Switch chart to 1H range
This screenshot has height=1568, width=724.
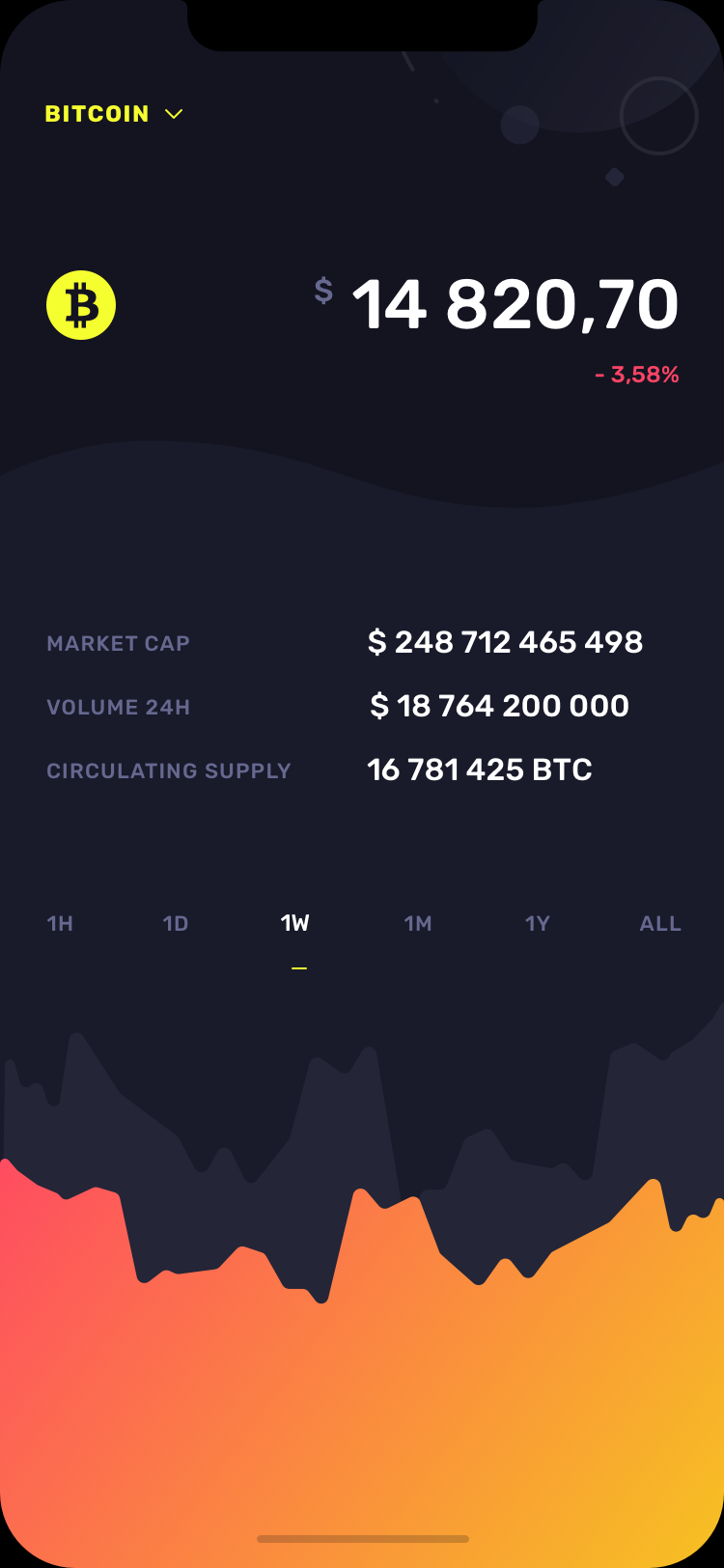pos(60,924)
